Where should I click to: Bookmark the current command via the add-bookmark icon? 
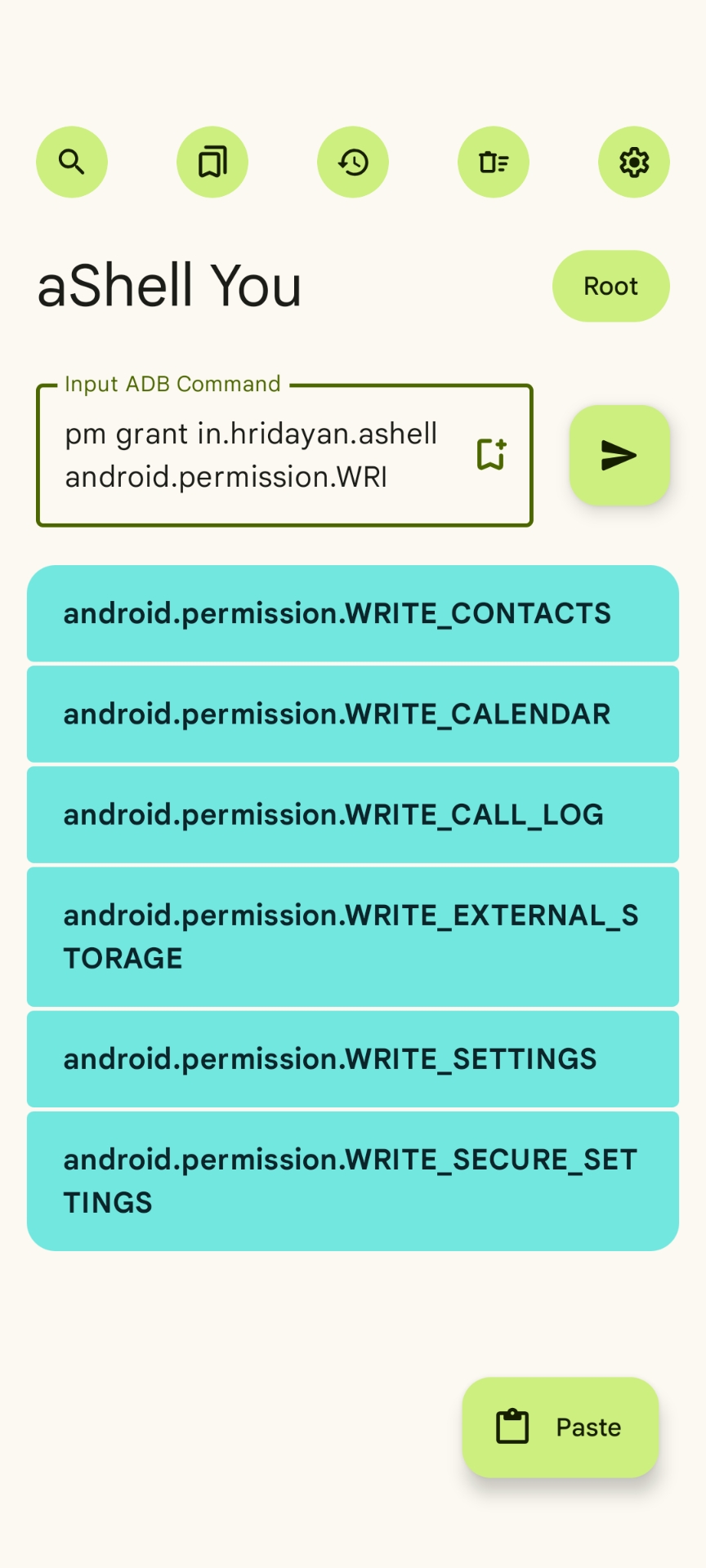(491, 455)
